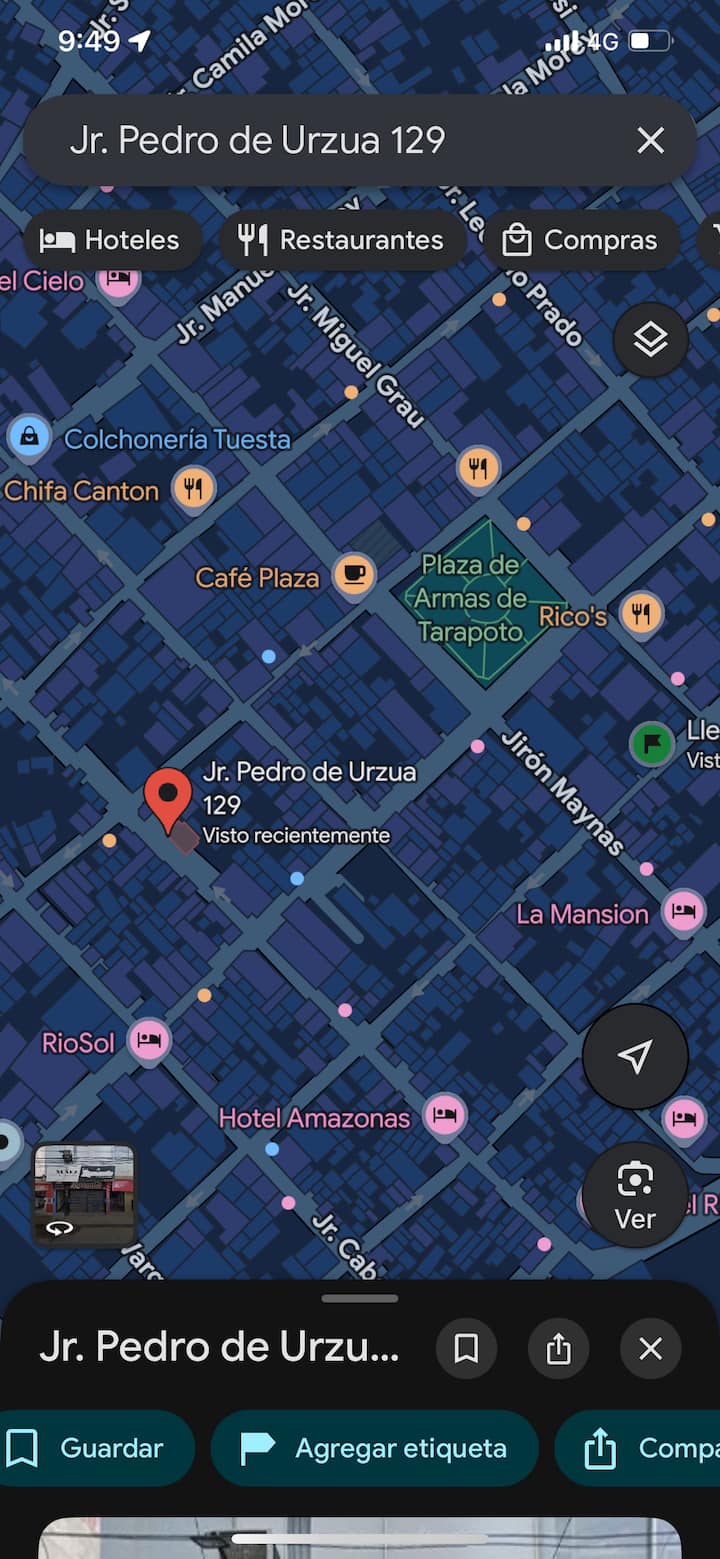Open the map layers selector

point(650,340)
